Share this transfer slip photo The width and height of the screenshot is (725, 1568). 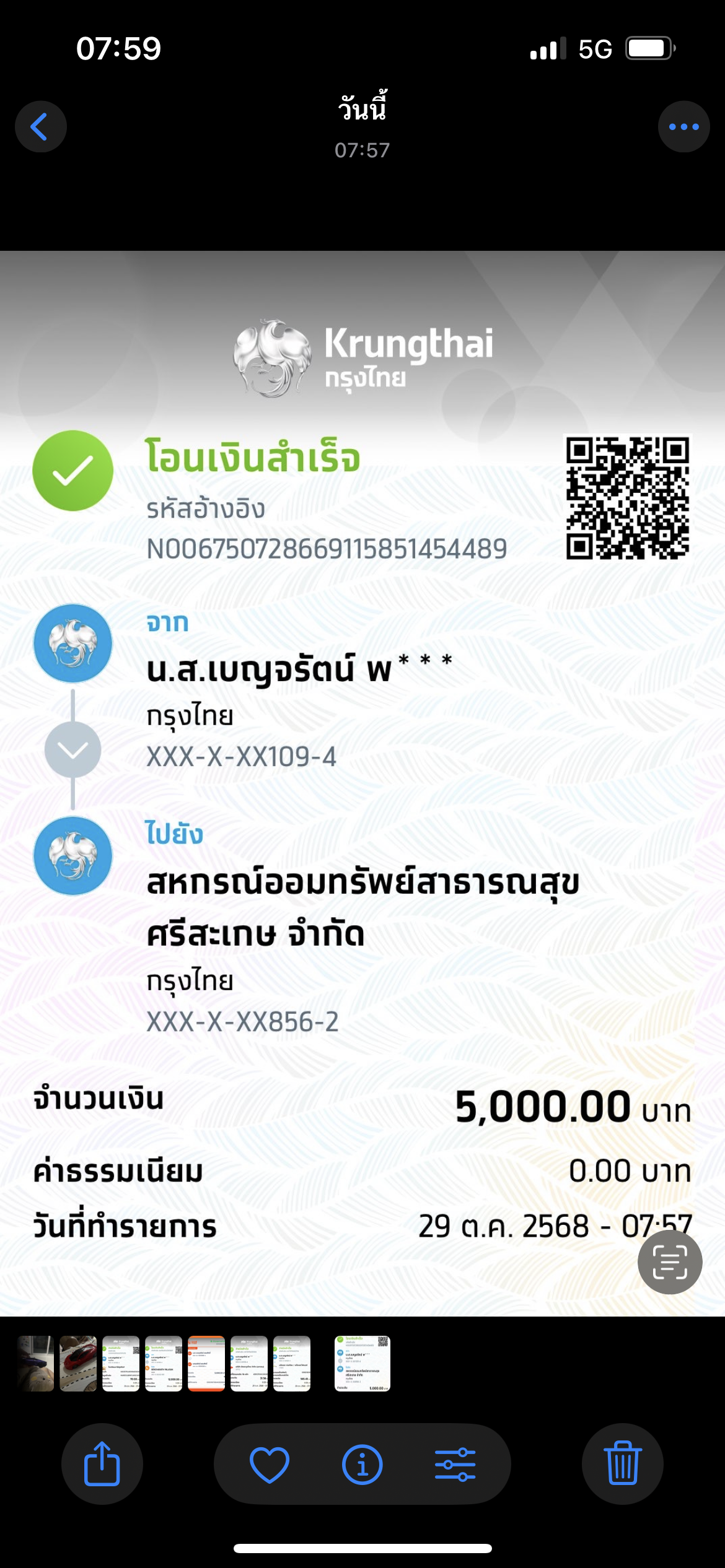[102, 1464]
